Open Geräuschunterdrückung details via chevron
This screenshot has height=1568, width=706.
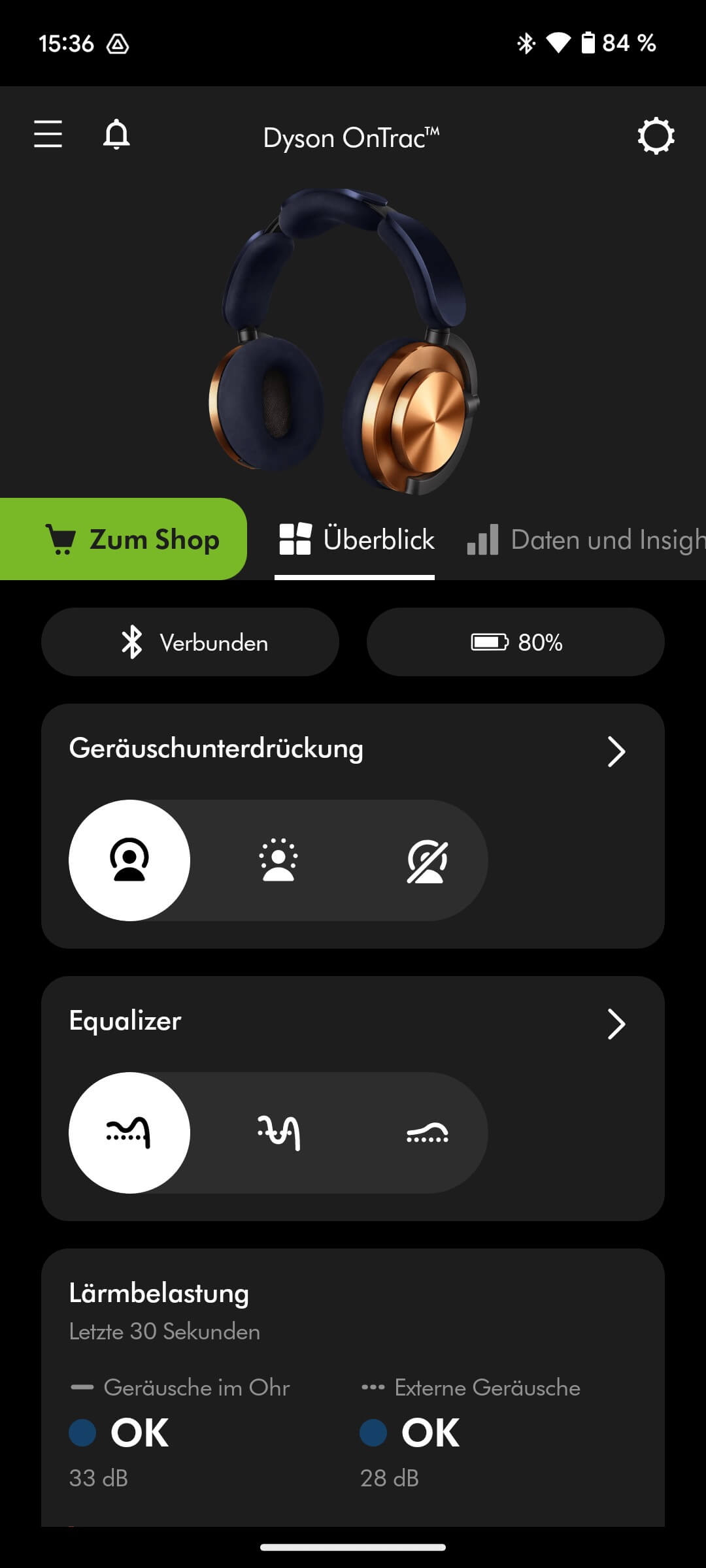click(x=616, y=751)
